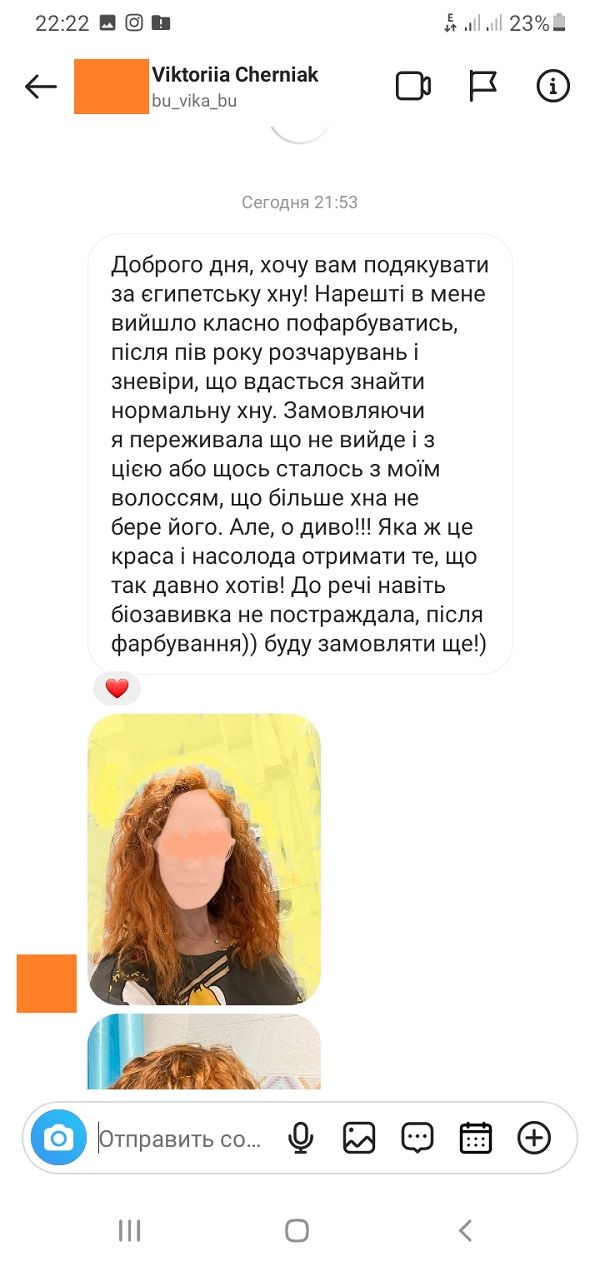This screenshot has height=1266, width=600.
Task: Open the curly red hair photo
Action: coord(204,858)
